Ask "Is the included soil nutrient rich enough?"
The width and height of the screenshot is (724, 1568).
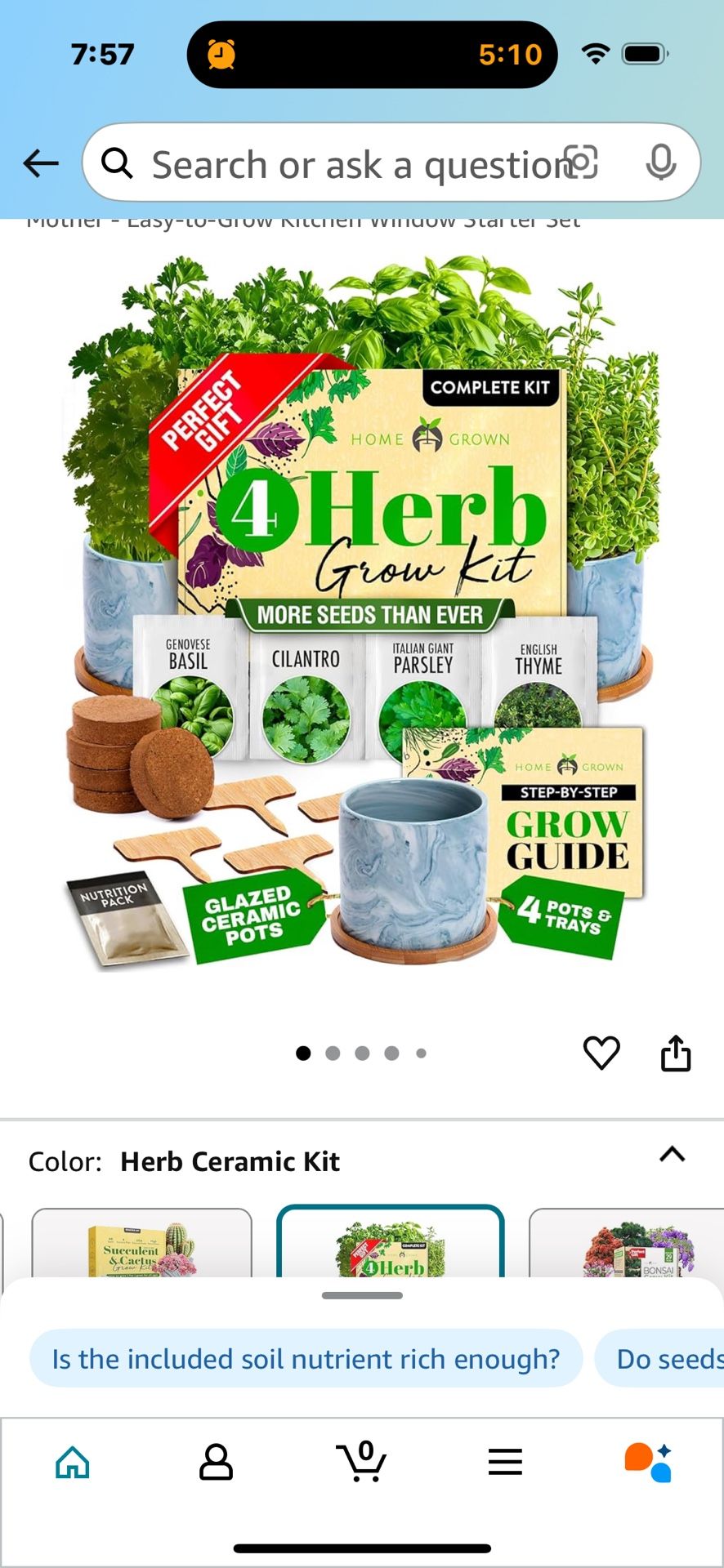[306, 1359]
